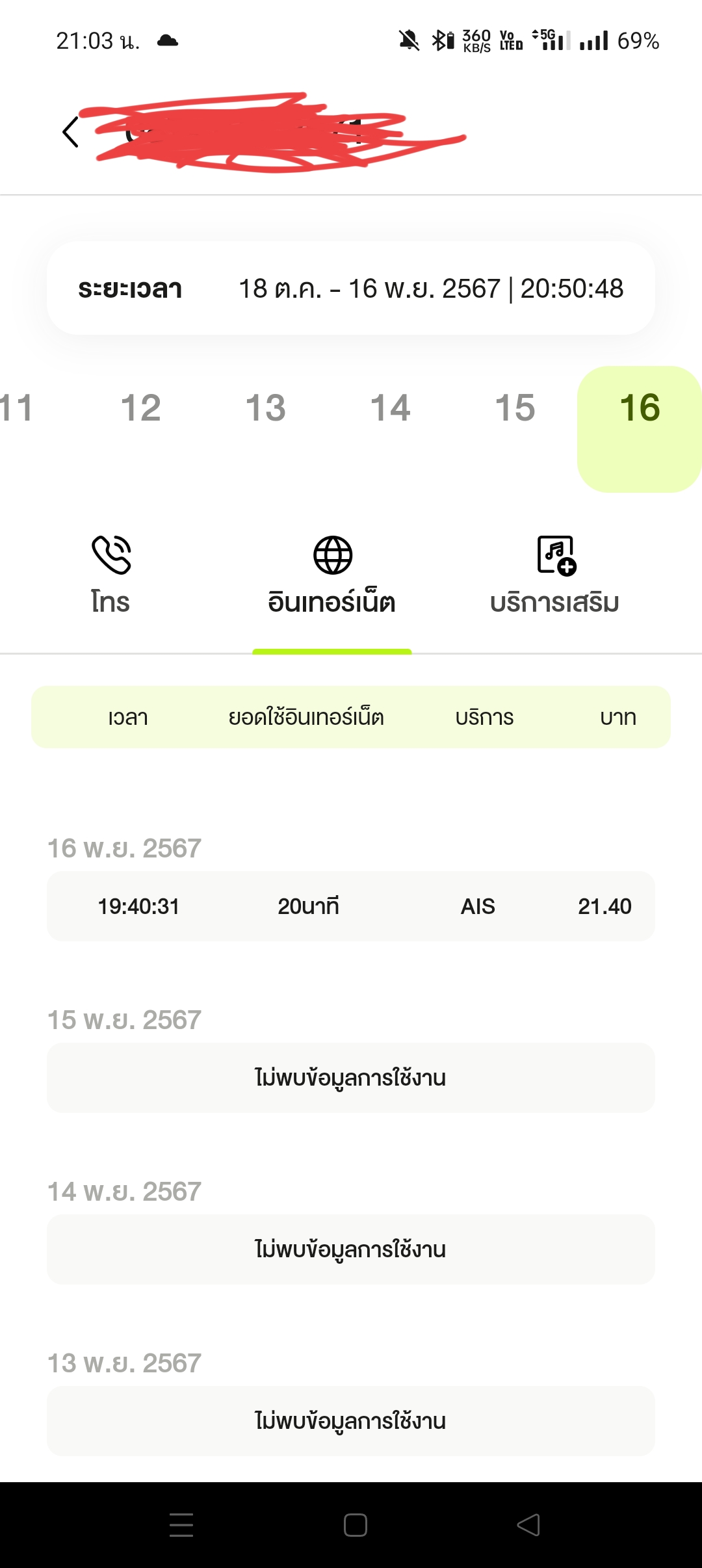
Task: Open recent apps from the navigation bar
Action: tap(181, 1525)
